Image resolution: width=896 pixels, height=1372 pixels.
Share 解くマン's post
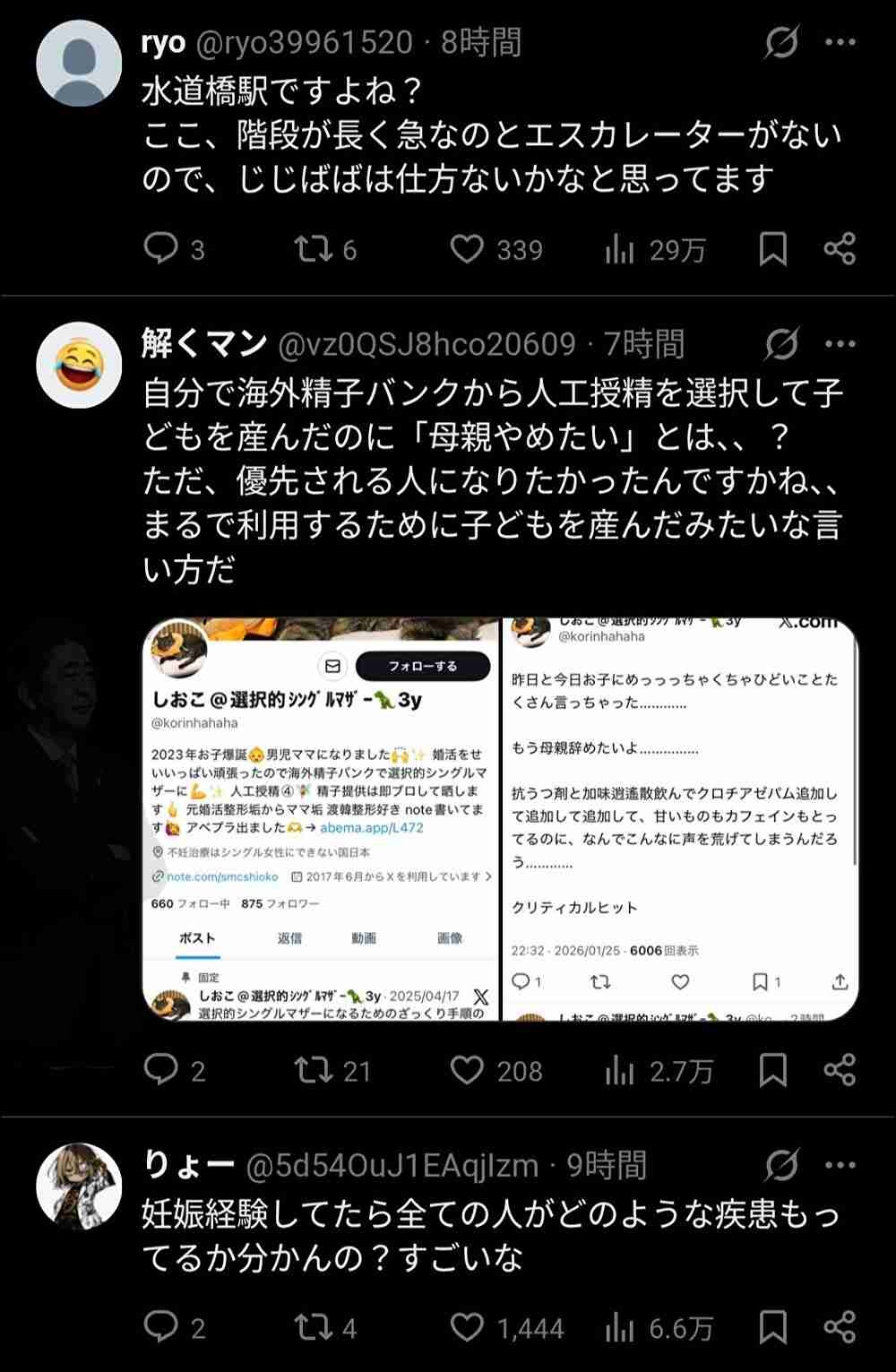point(840,1070)
